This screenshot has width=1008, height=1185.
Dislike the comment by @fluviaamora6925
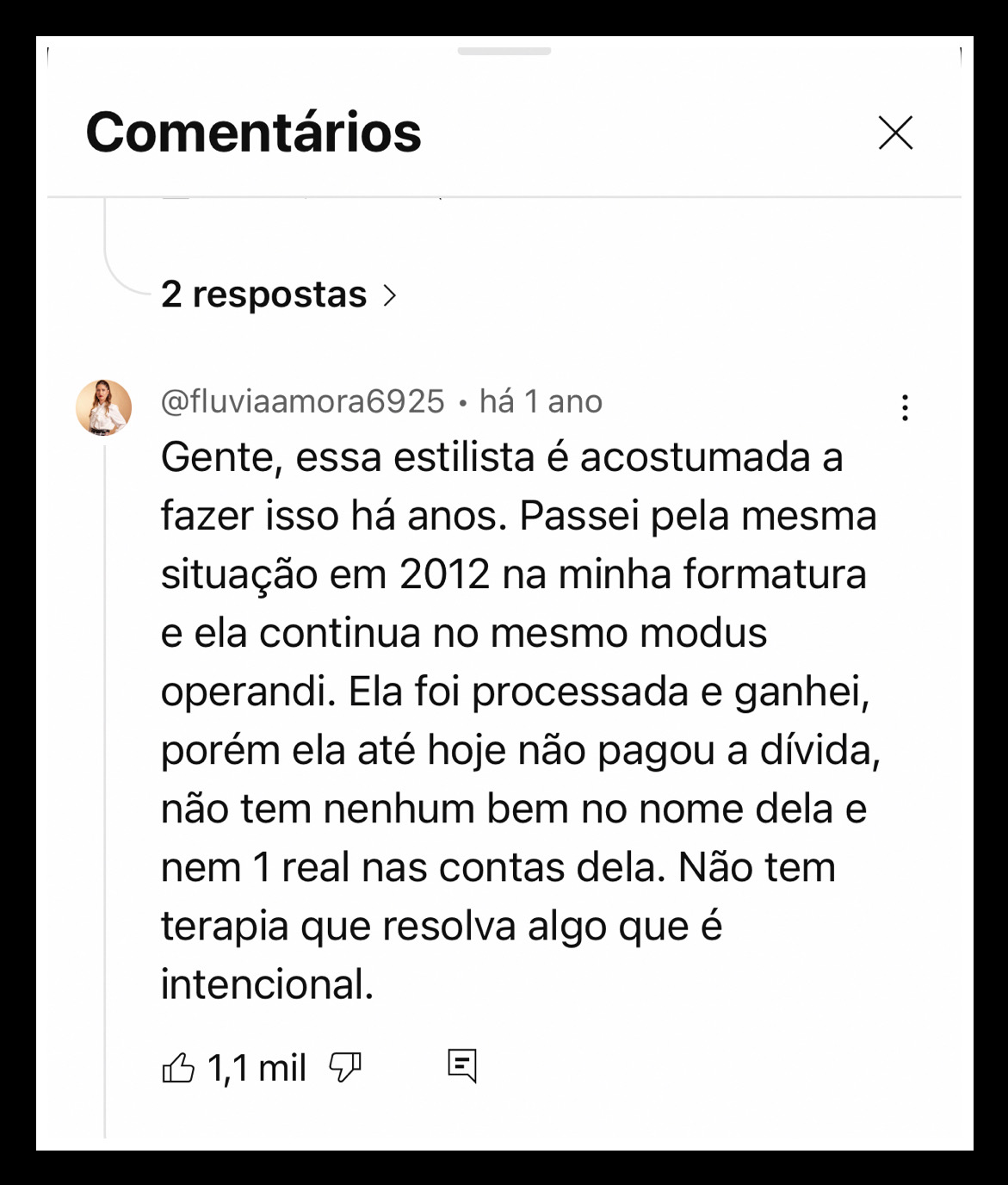pyautogui.click(x=345, y=1068)
